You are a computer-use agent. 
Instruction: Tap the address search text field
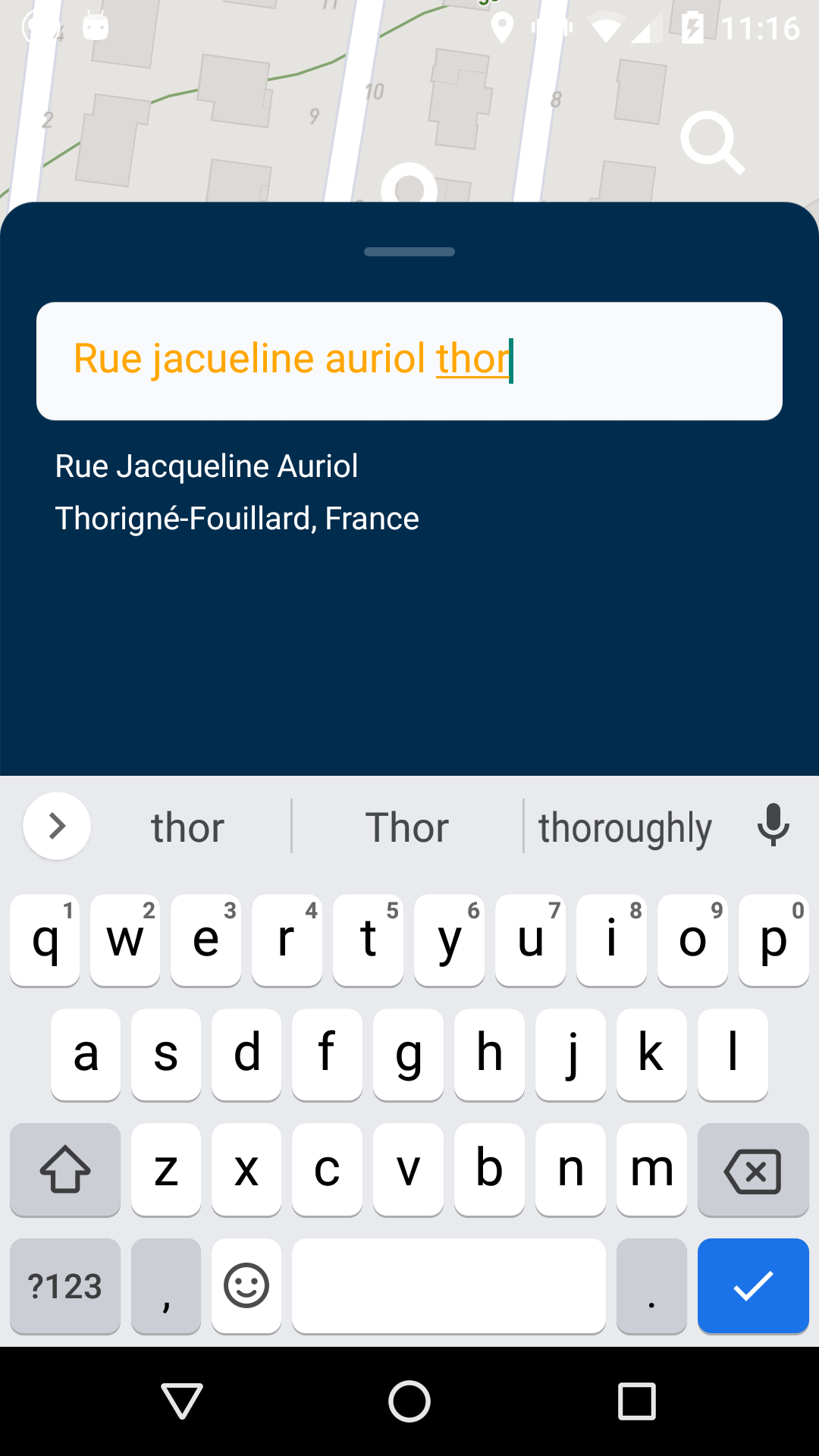coord(409,361)
